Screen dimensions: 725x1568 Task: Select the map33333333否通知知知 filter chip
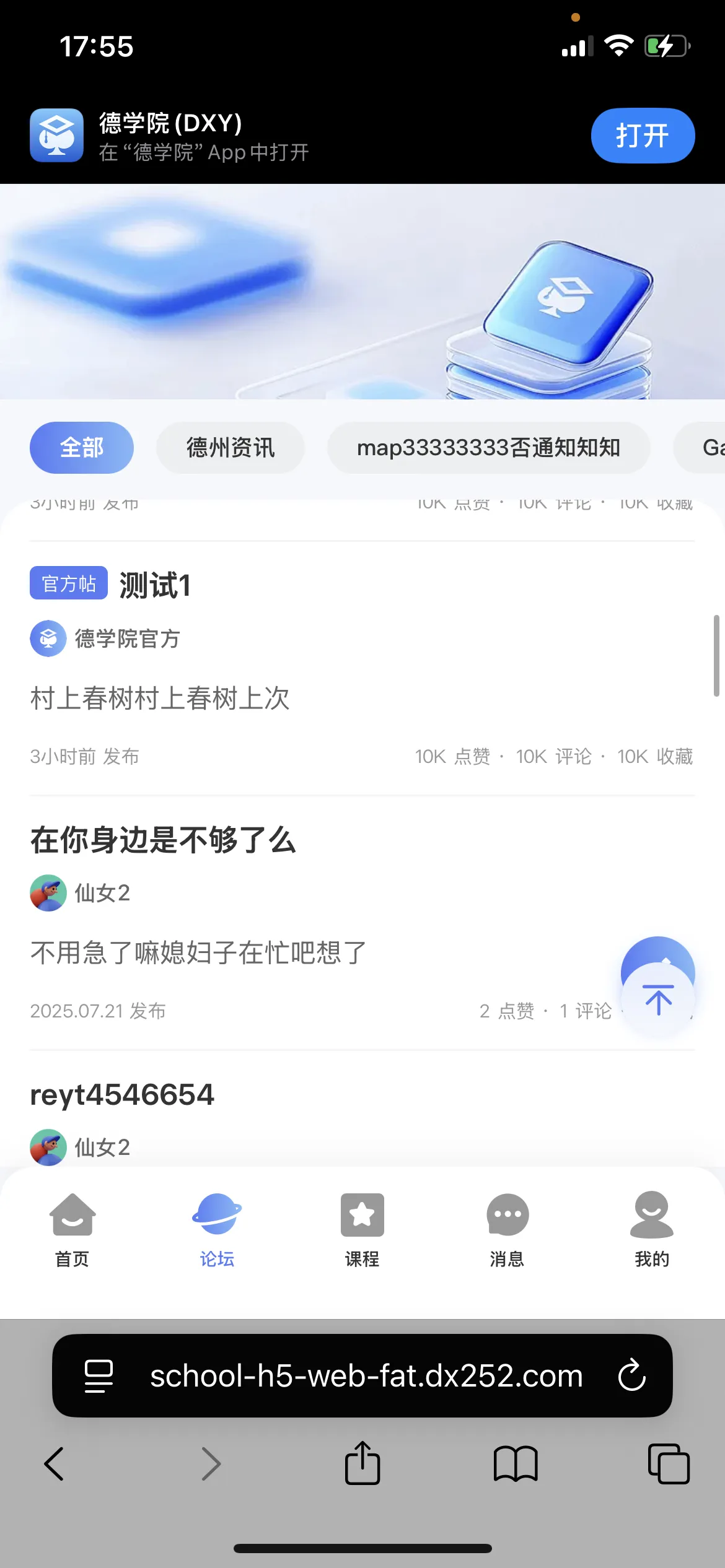(x=489, y=447)
